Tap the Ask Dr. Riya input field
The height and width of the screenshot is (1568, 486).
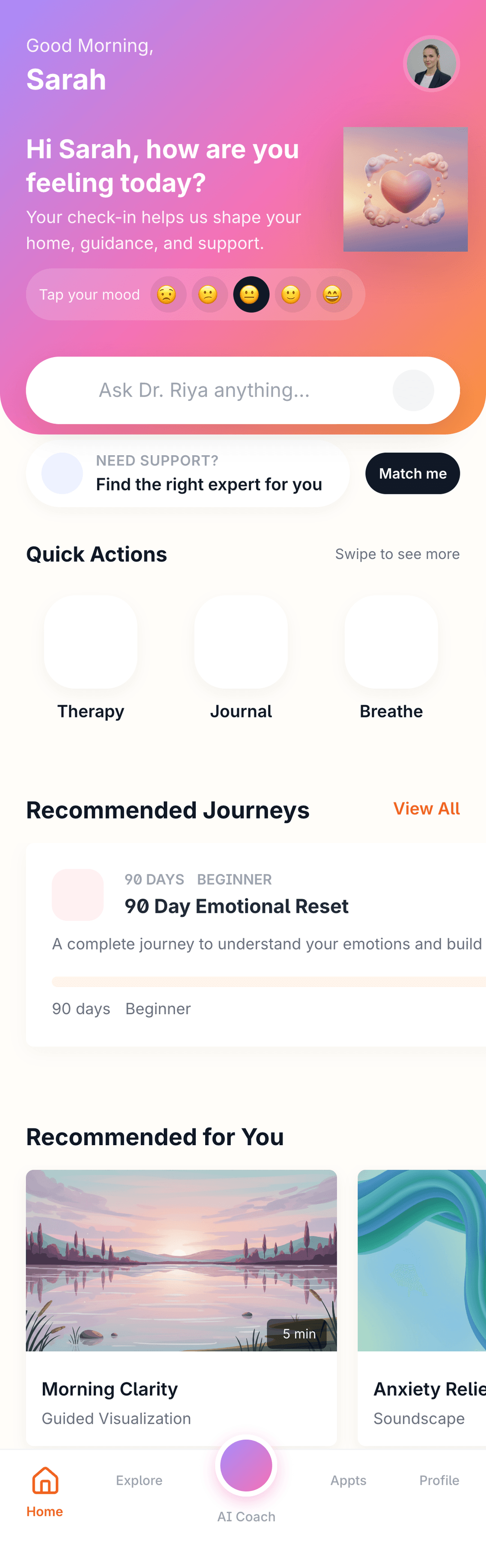(243, 390)
